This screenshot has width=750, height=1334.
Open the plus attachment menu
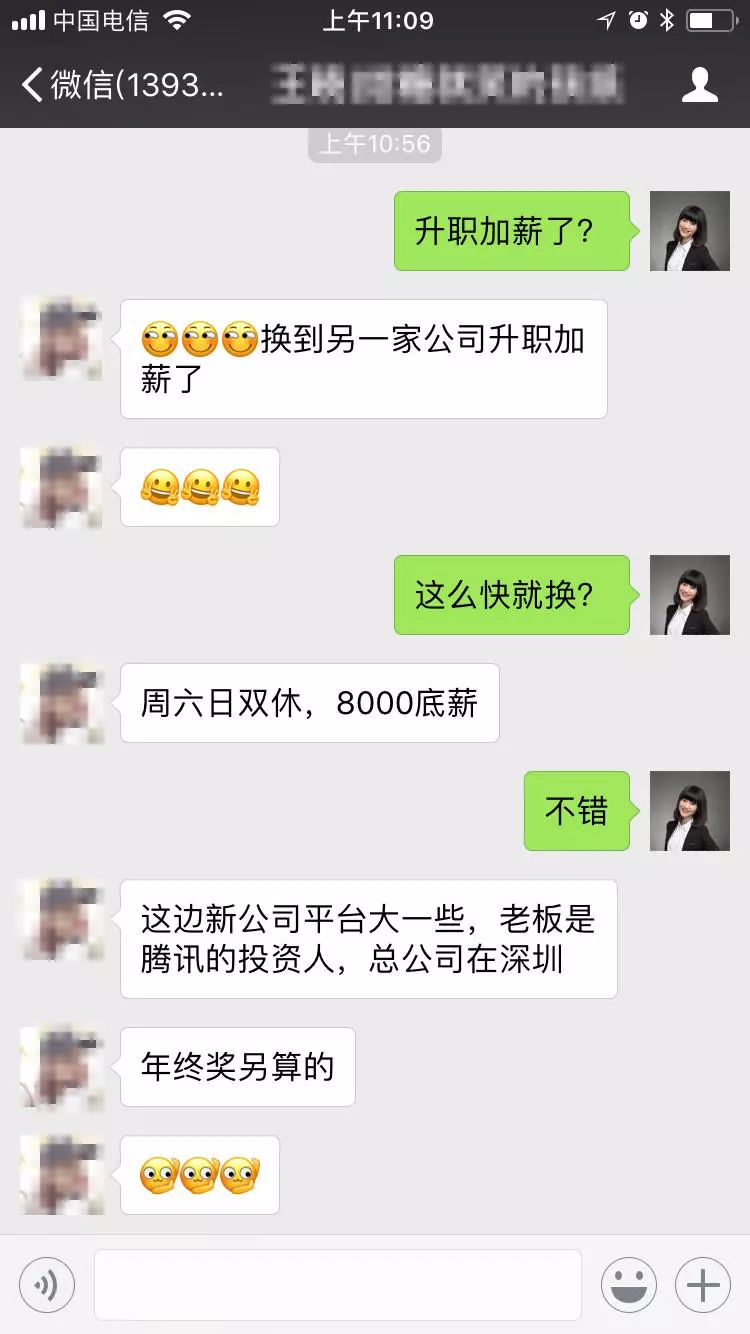click(703, 1285)
